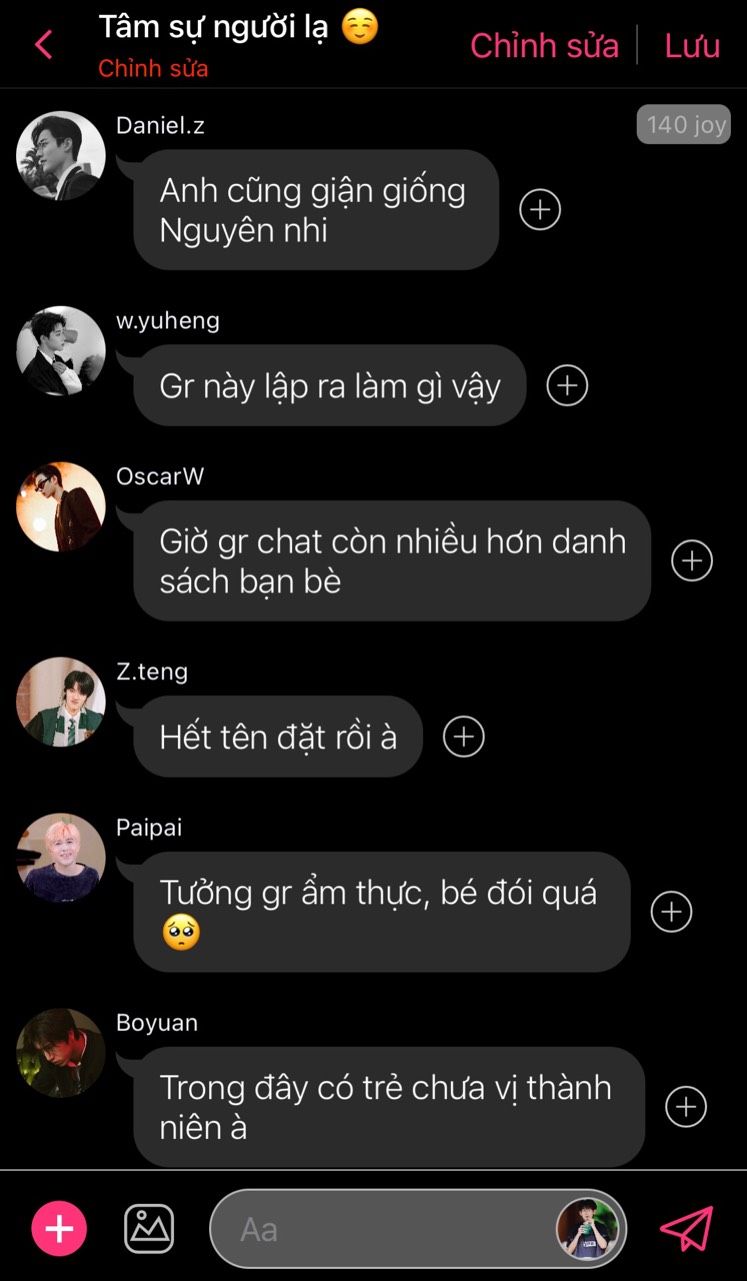
Task: Tap plus beside Boyuan's message
Action: [x=686, y=1106]
